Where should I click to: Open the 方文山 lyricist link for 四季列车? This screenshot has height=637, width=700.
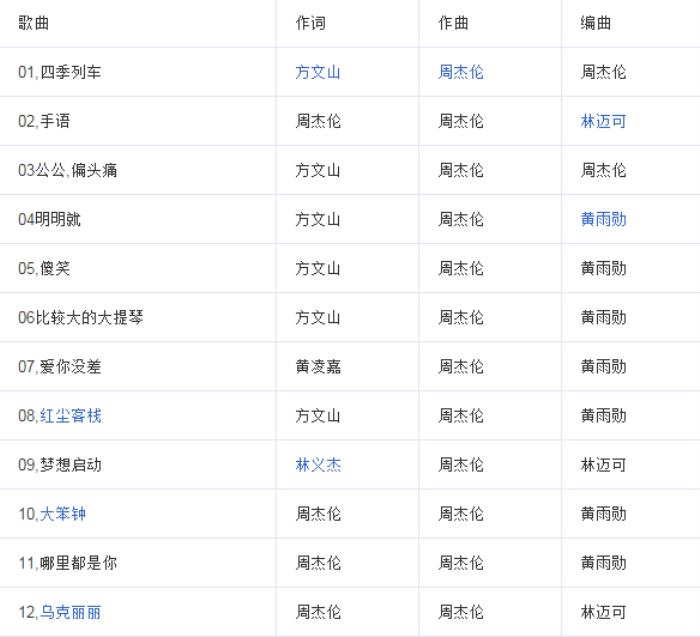click(318, 72)
